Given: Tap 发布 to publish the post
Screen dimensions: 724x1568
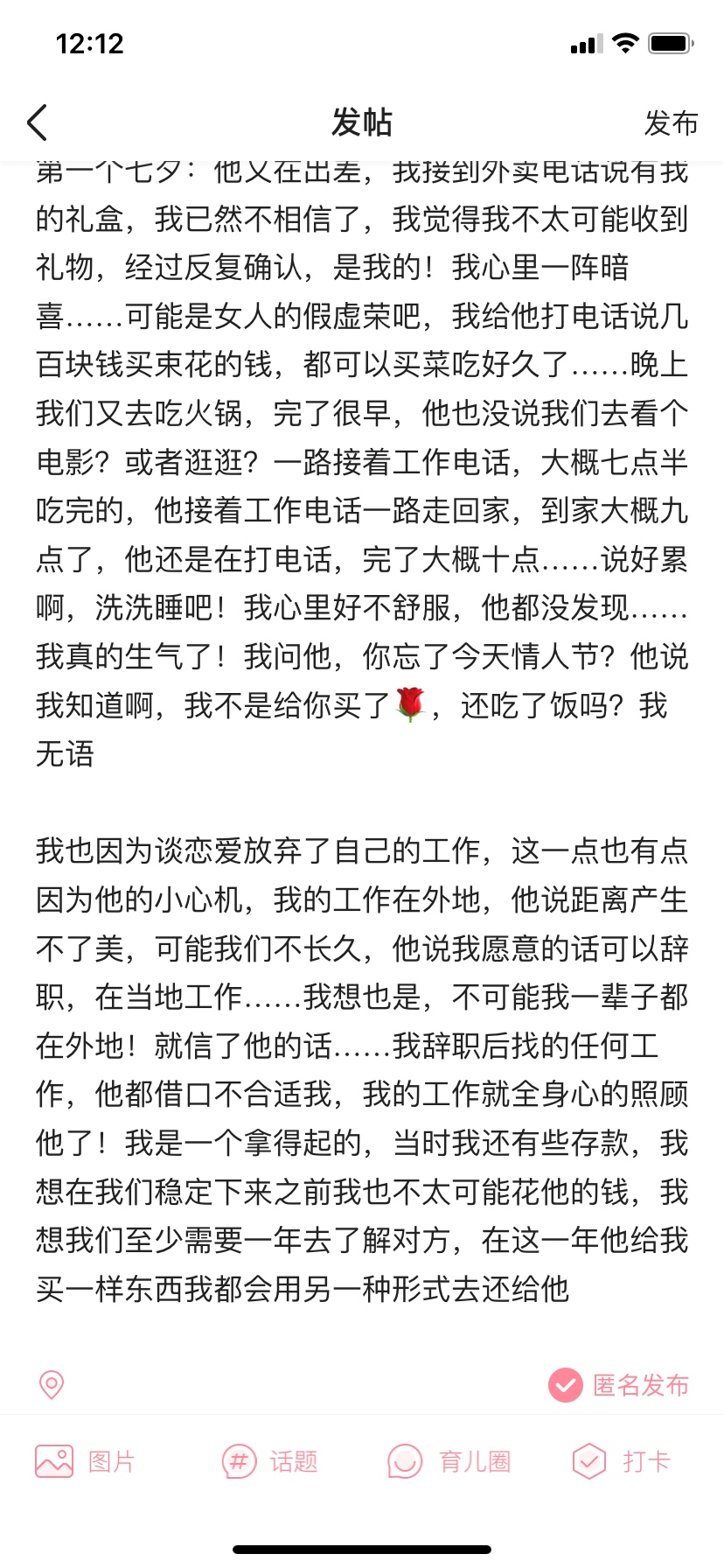Looking at the screenshot, I should tap(671, 123).
